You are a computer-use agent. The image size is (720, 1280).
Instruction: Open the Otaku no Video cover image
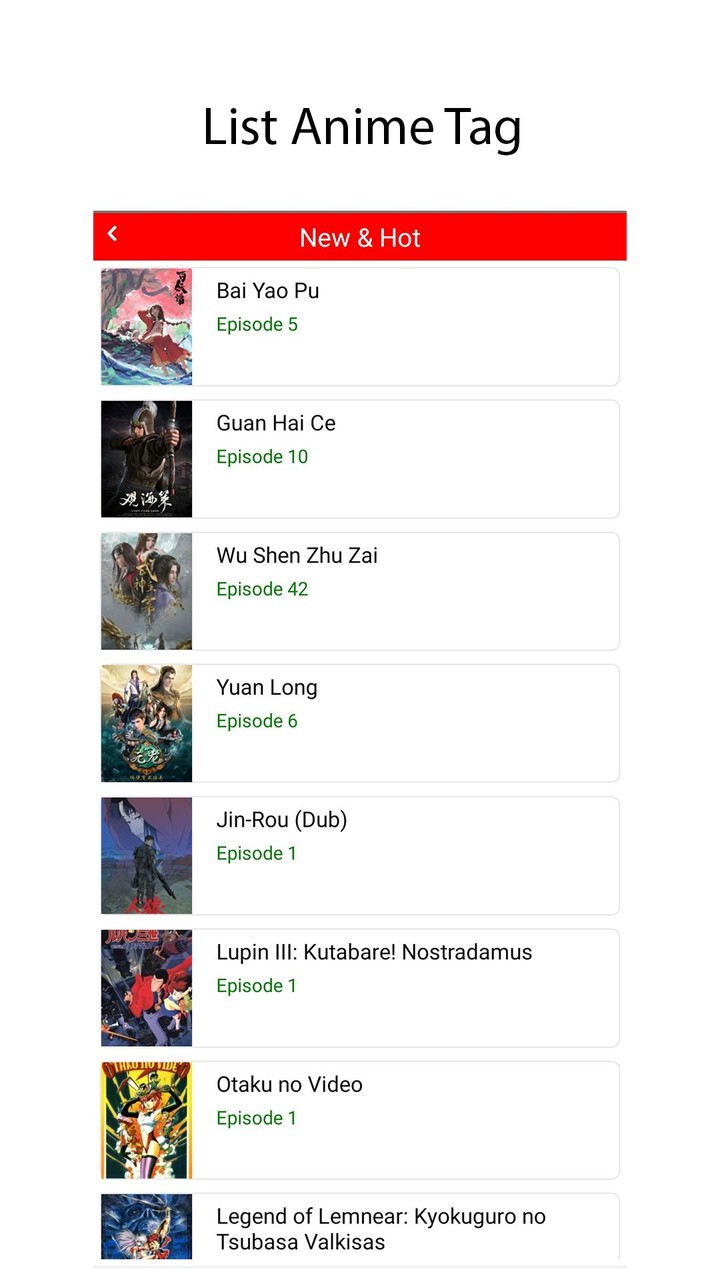pos(146,1119)
